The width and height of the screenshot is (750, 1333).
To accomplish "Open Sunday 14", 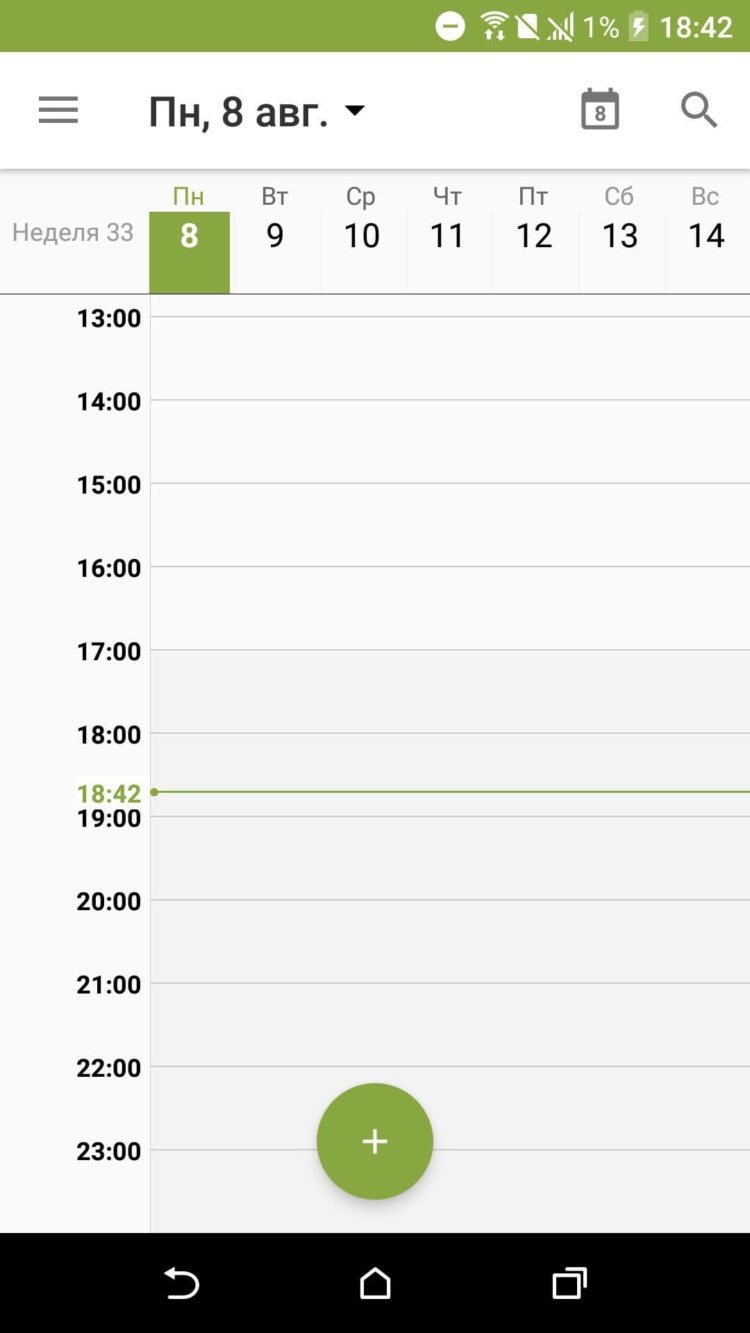I will [705, 236].
